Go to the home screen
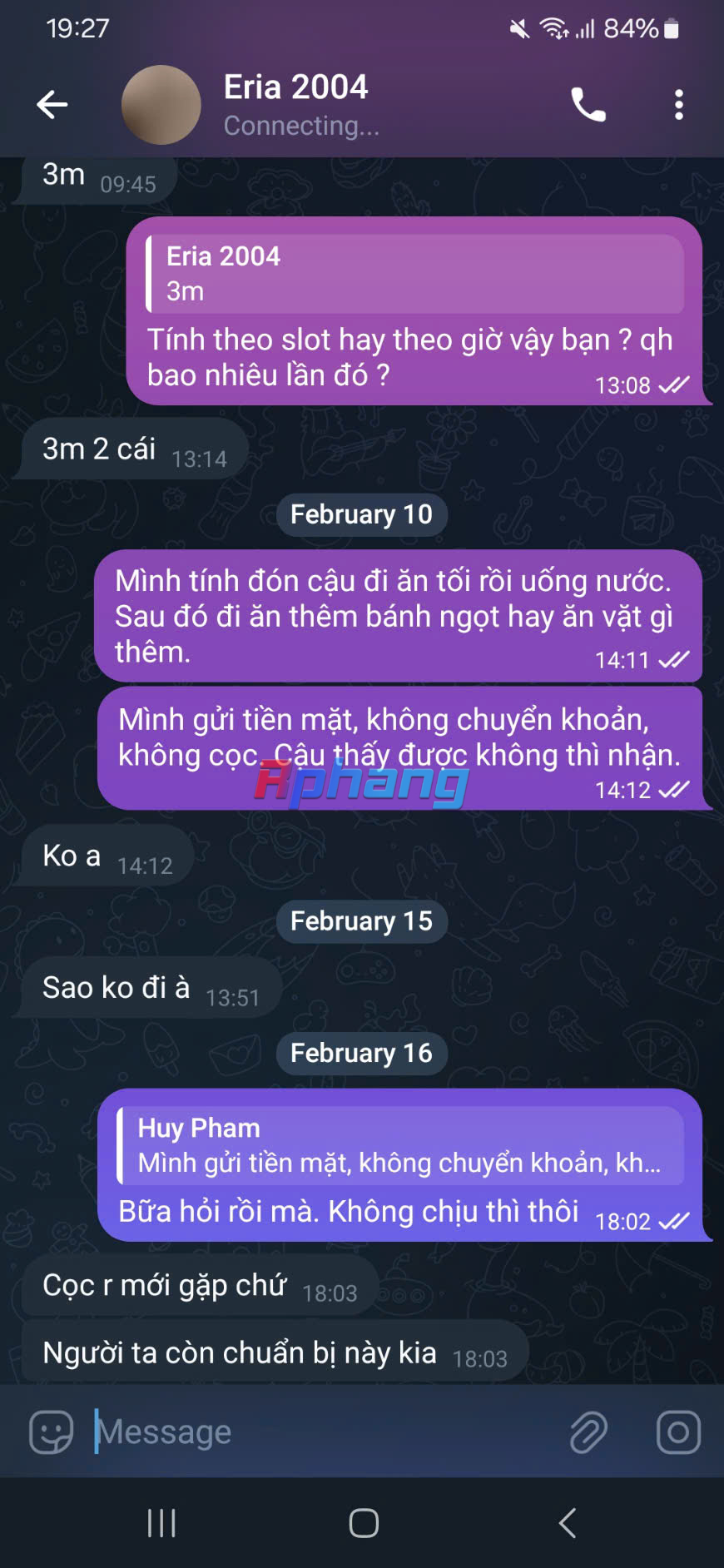724x1568 pixels. pos(364,1523)
